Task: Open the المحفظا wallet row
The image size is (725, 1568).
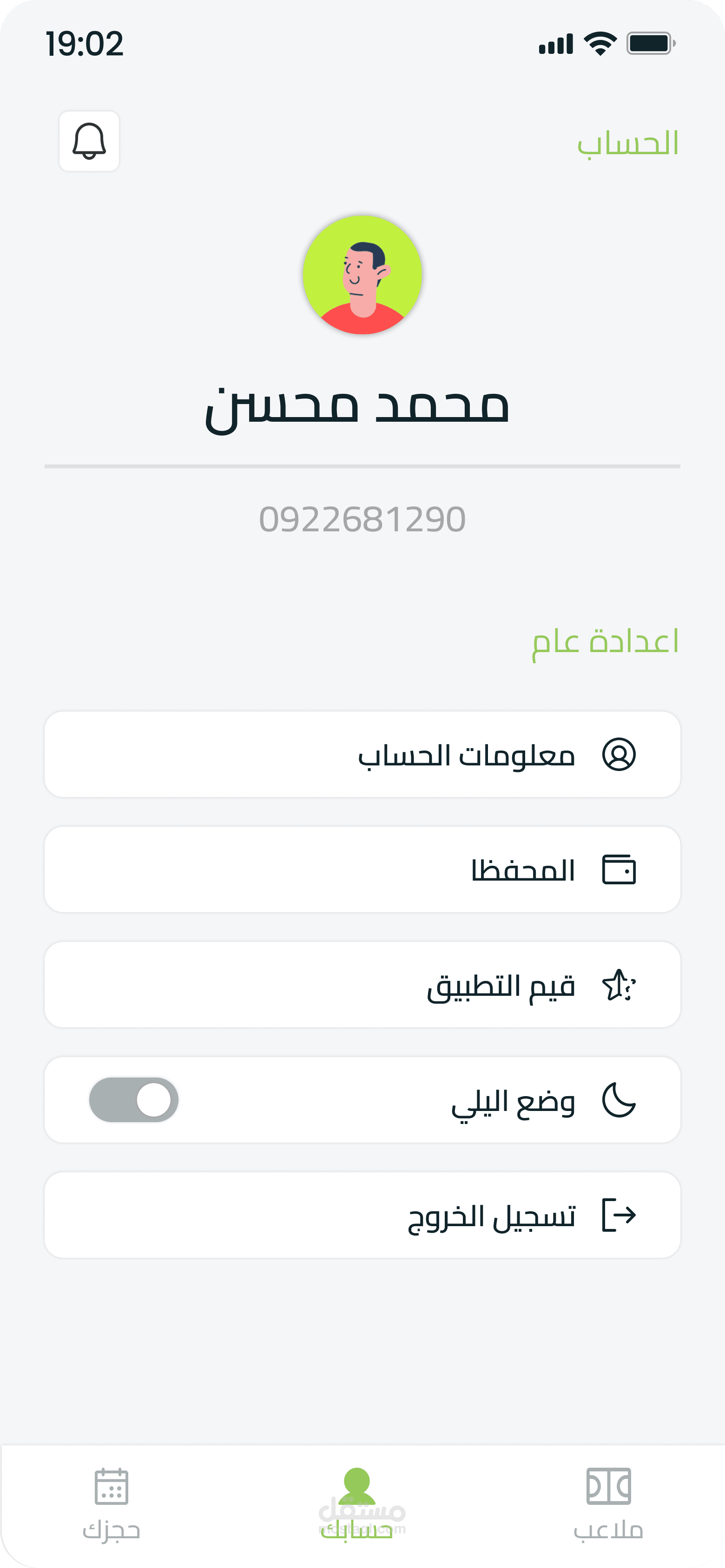Action: tap(362, 869)
